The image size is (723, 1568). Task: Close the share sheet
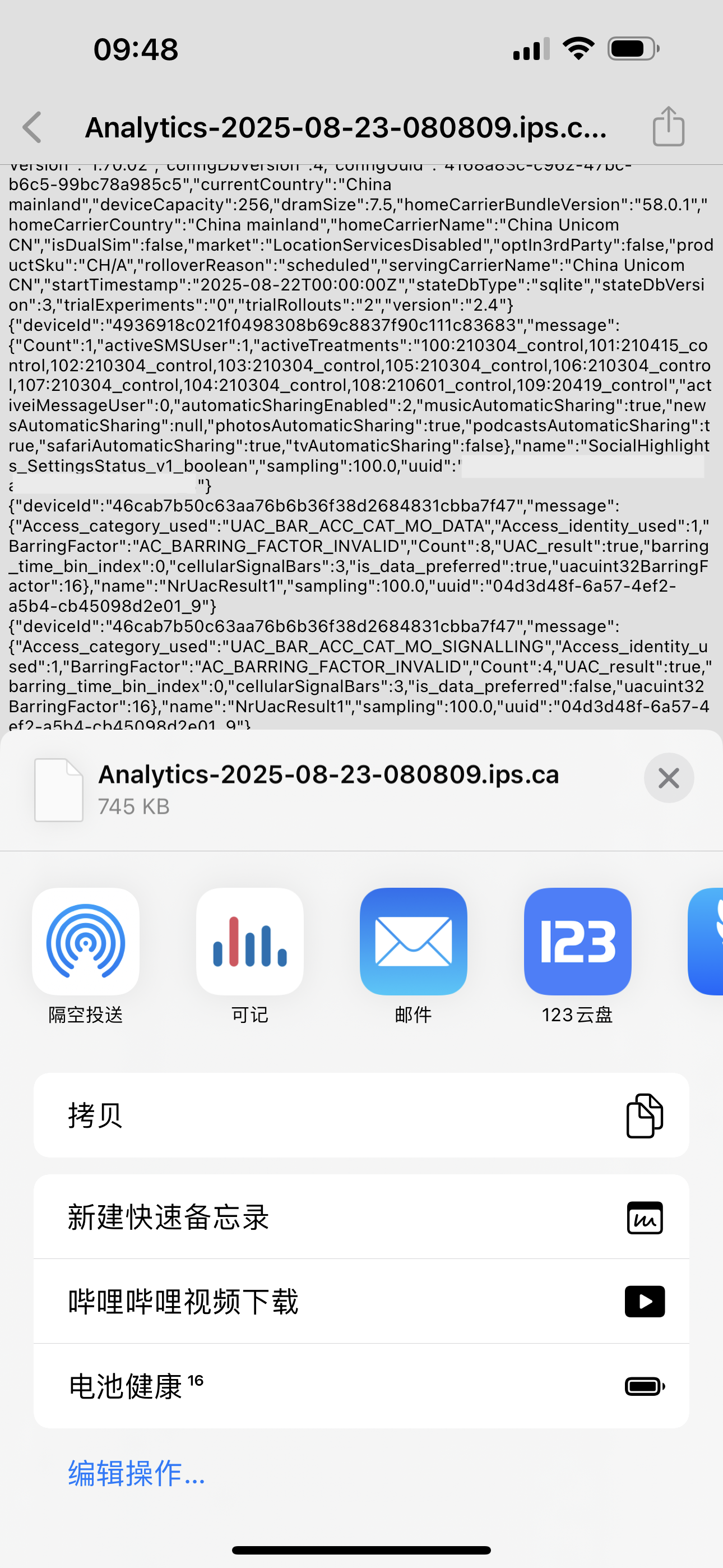click(x=668, y=778)
